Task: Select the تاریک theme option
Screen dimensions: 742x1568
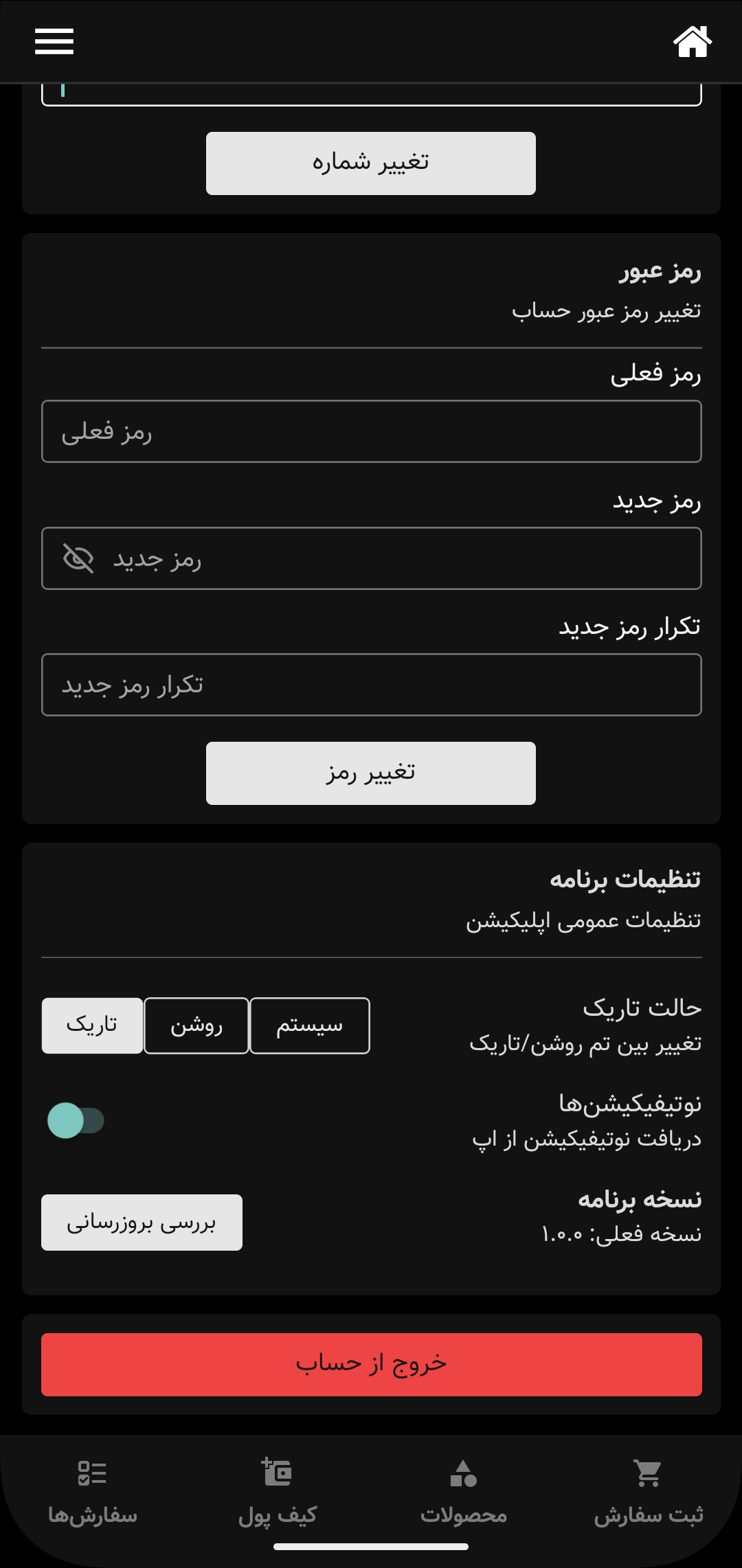Action: click(92, 1025)
